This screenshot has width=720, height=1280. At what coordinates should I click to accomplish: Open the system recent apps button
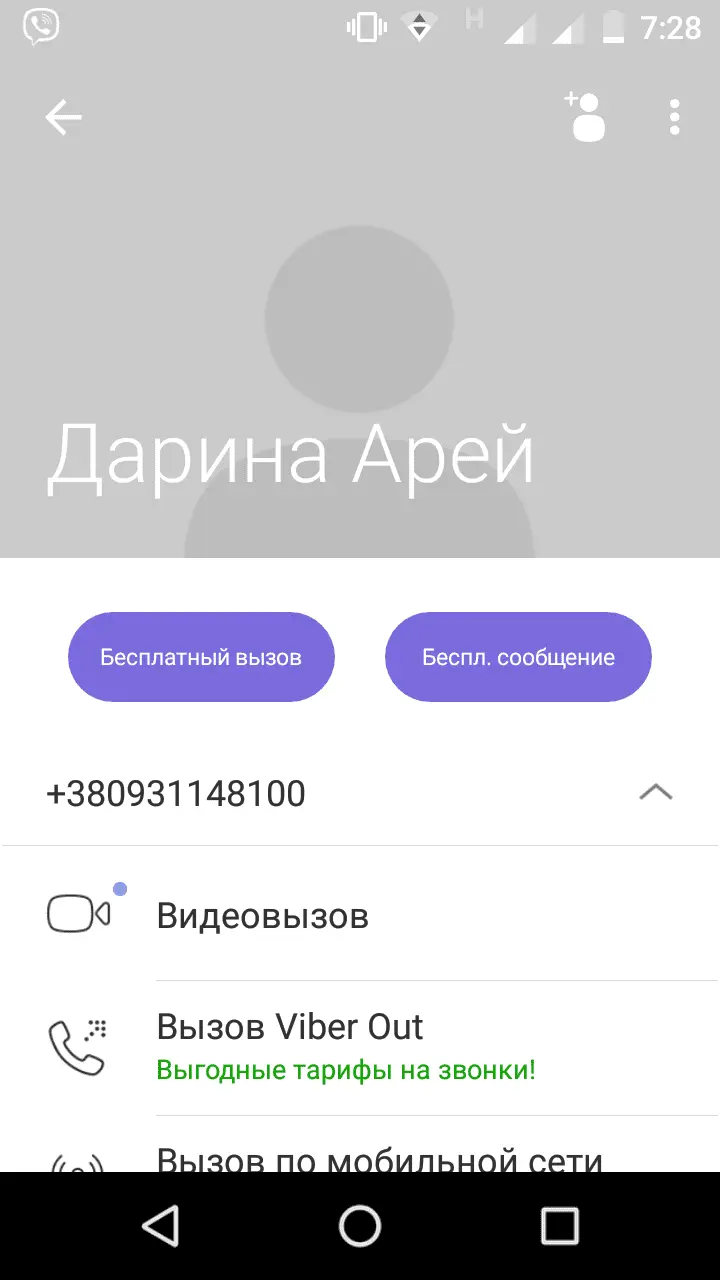559,1225
